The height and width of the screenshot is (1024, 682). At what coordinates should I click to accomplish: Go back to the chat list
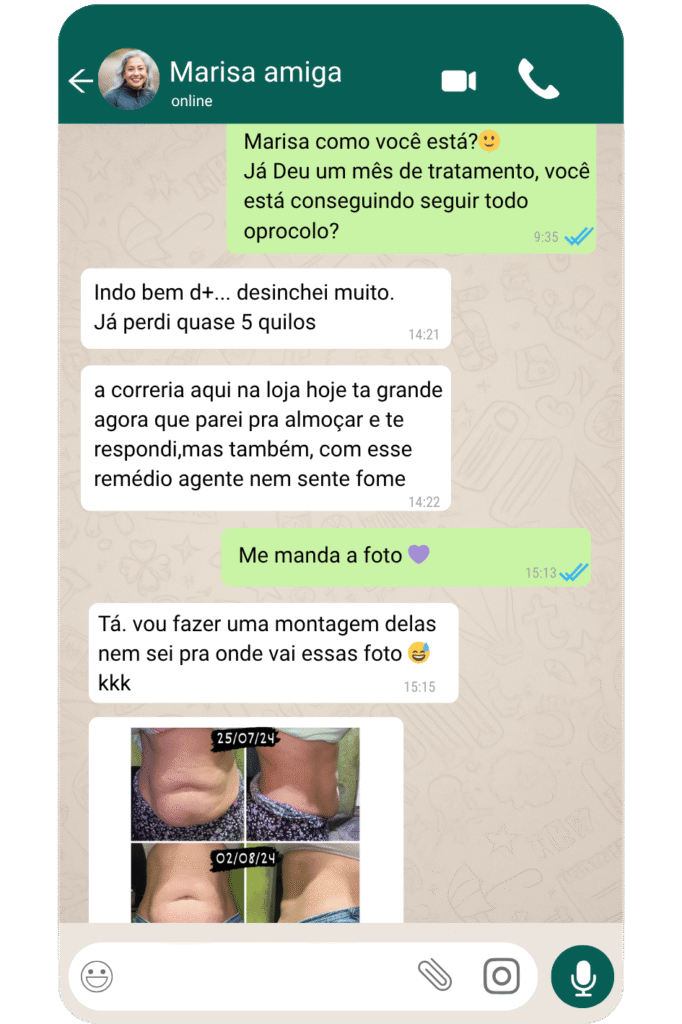click(80, 82)
